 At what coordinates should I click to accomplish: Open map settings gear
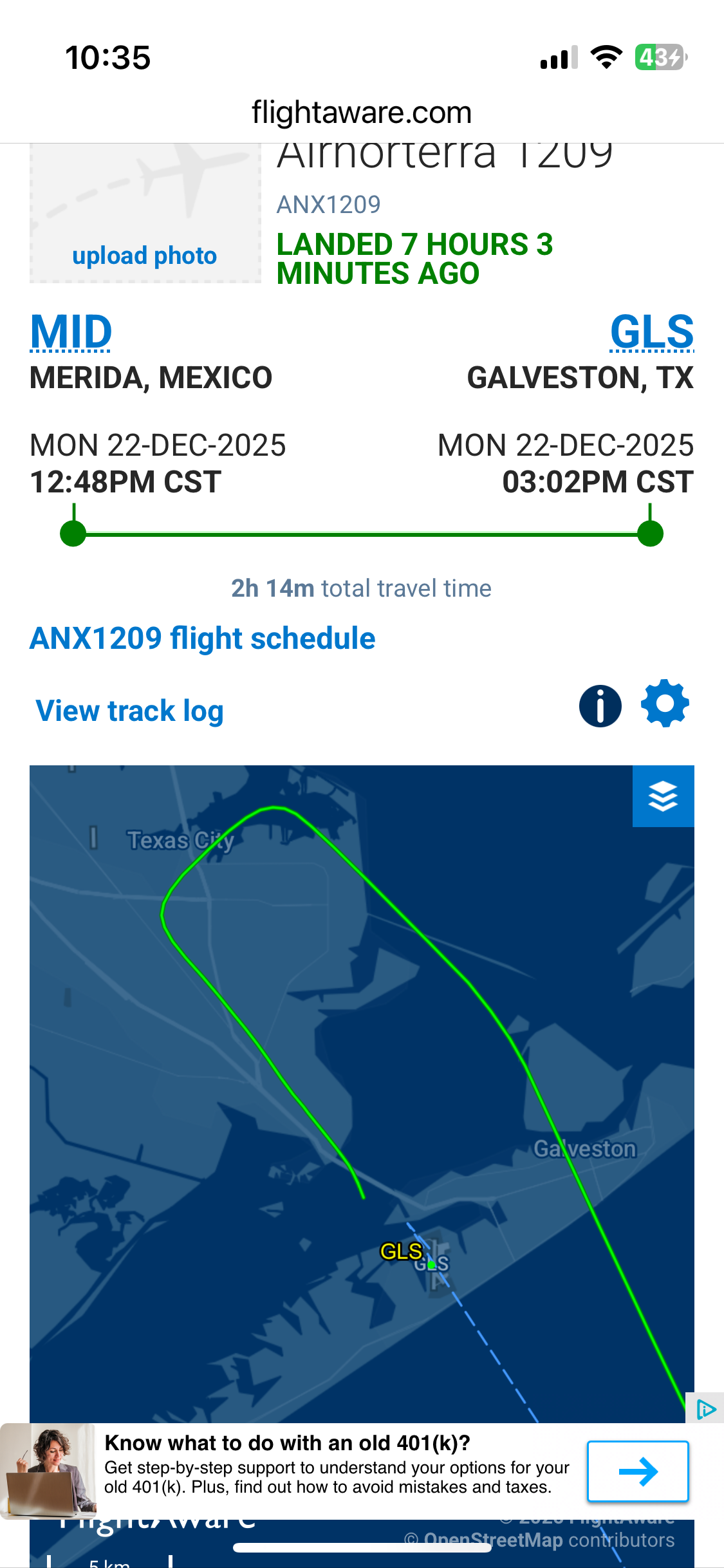(x=665, y=704)
